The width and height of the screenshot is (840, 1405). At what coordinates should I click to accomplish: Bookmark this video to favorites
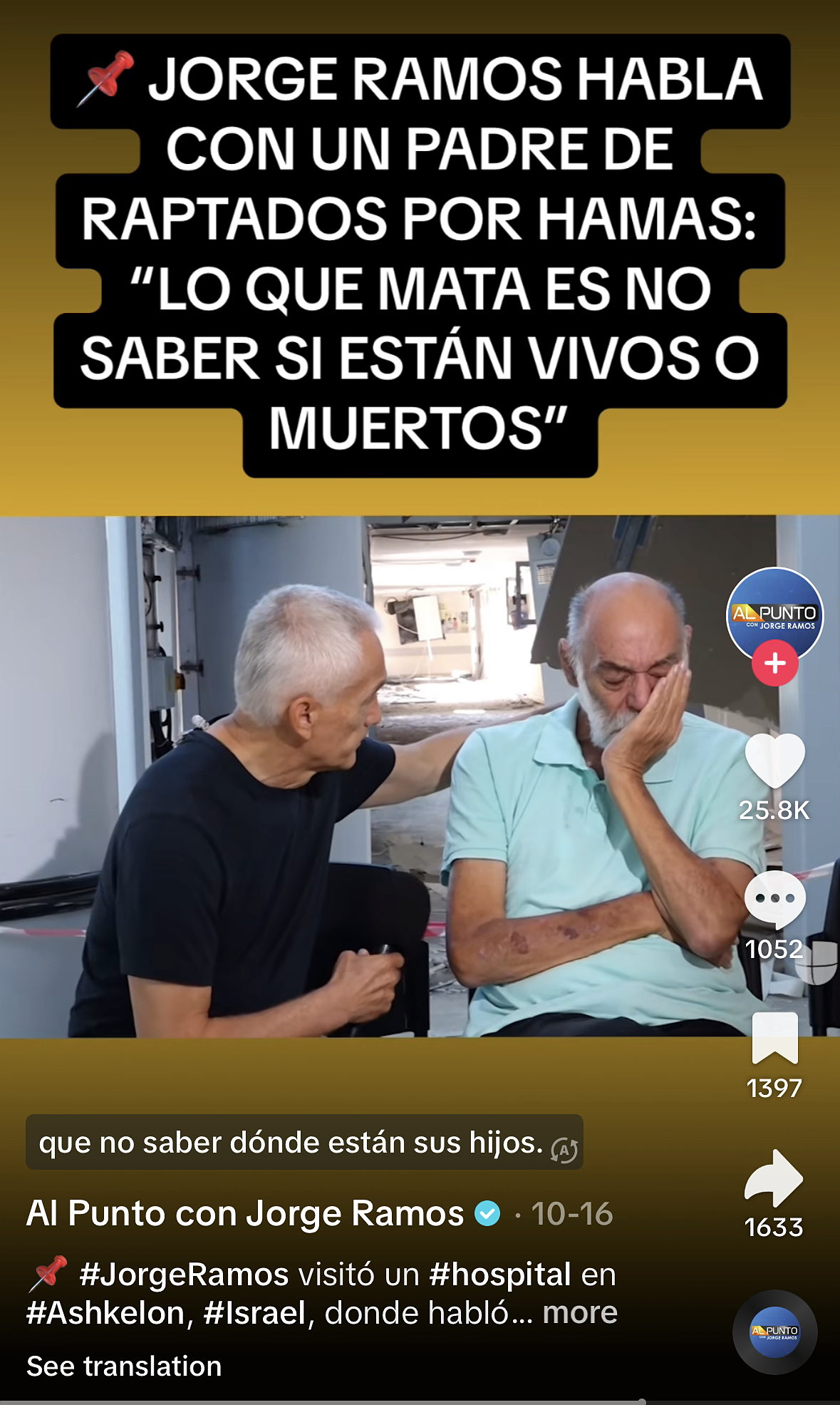(x=774, y=1038)
